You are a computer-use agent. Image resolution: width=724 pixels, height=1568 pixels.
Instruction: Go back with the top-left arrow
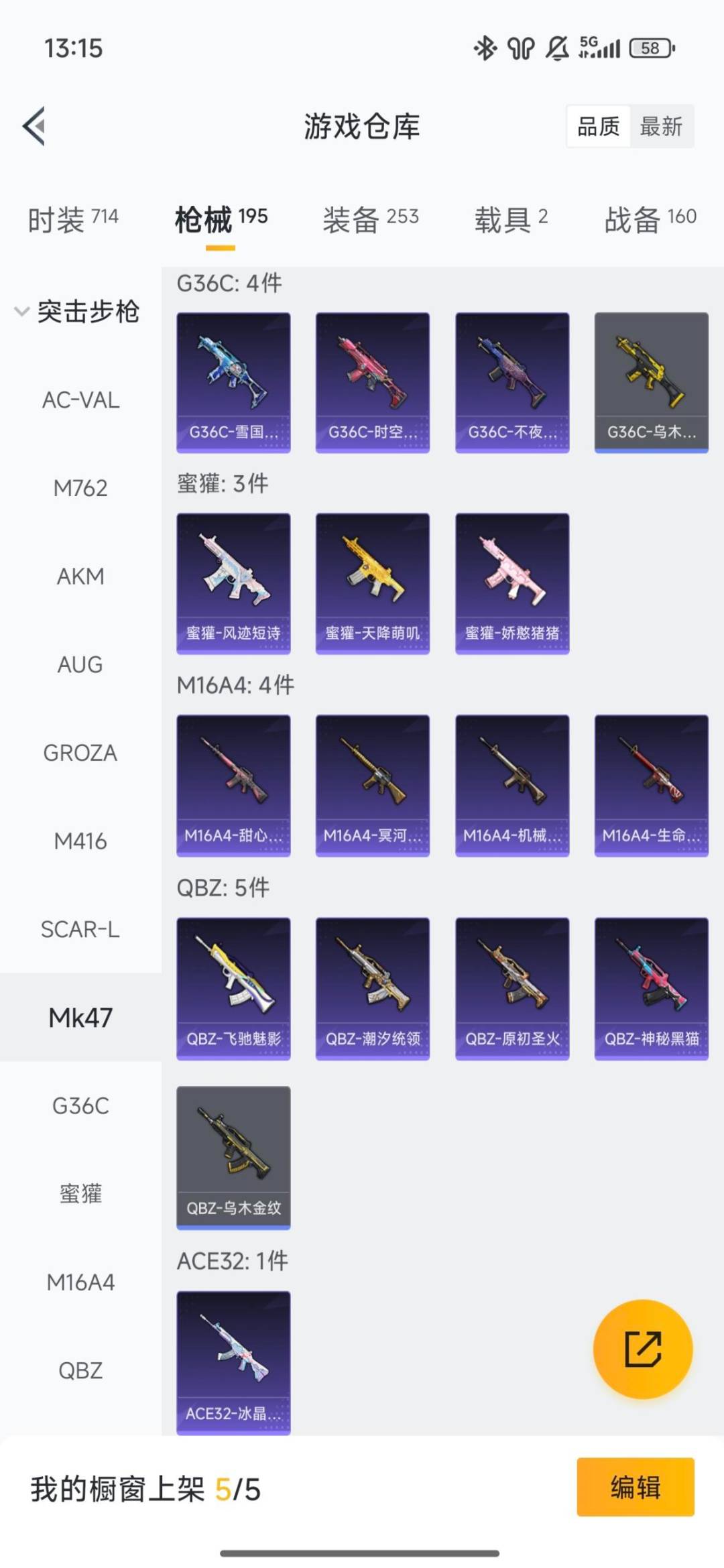click(x=34, y=126)
